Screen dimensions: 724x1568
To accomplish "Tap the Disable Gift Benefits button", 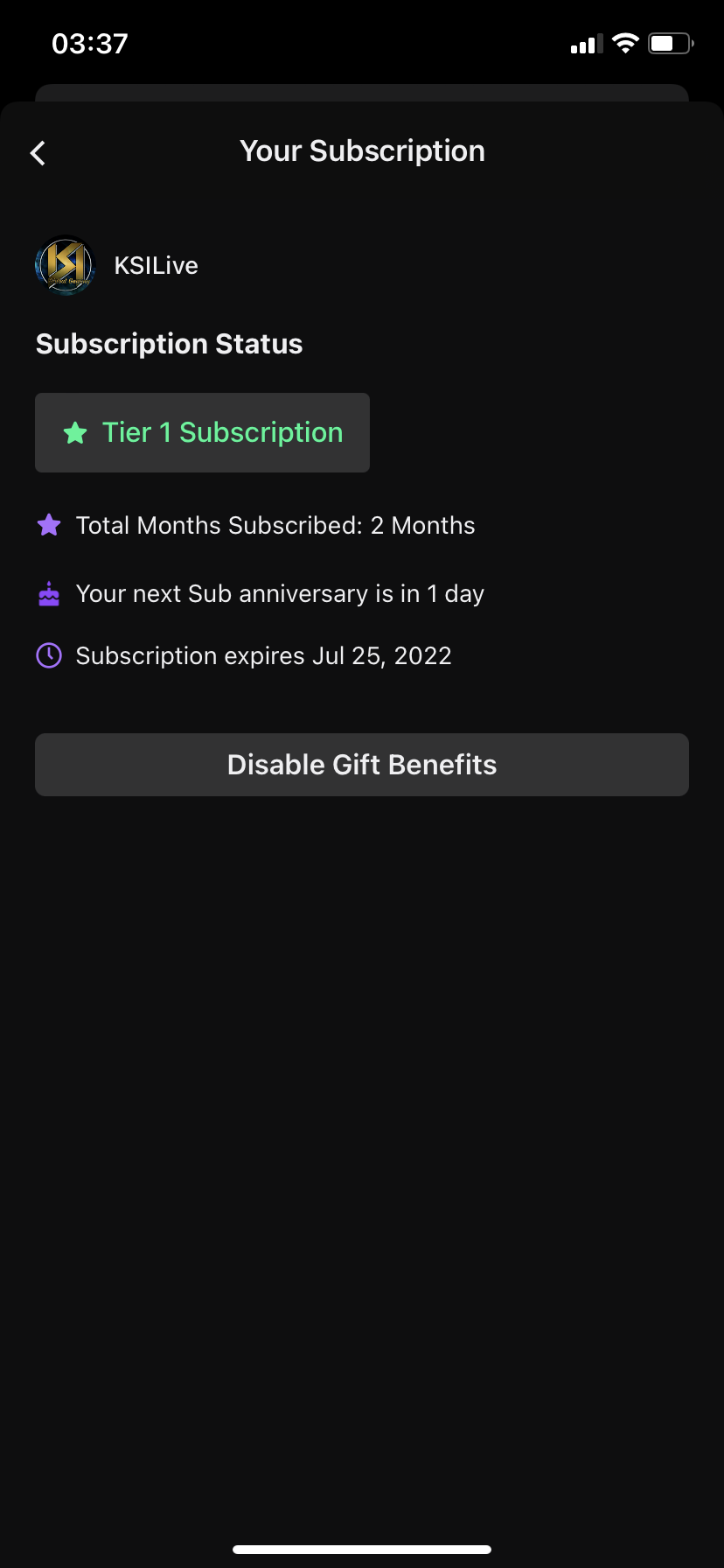I will click(362, 765).
